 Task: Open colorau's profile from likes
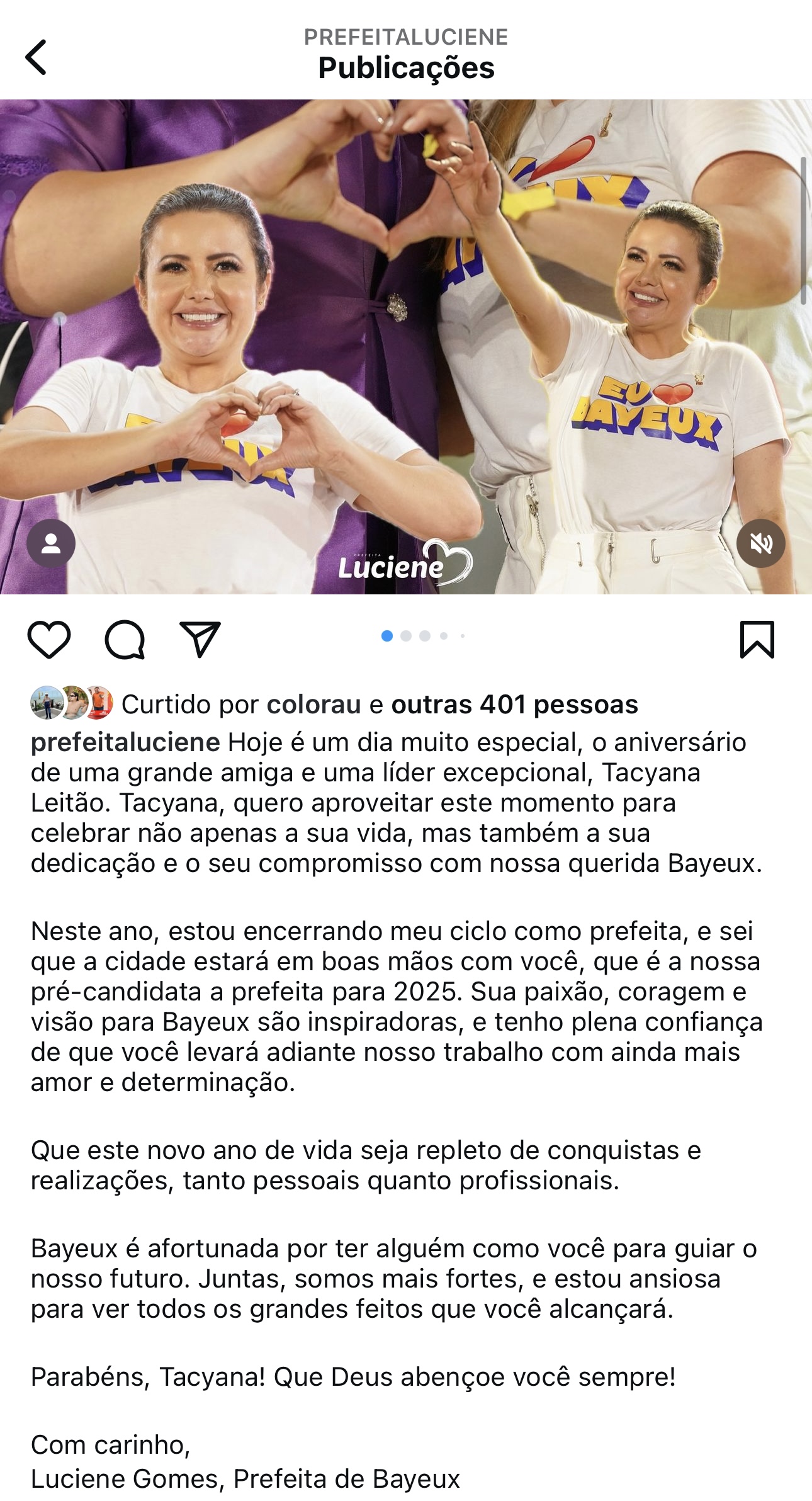pos(313,705)
